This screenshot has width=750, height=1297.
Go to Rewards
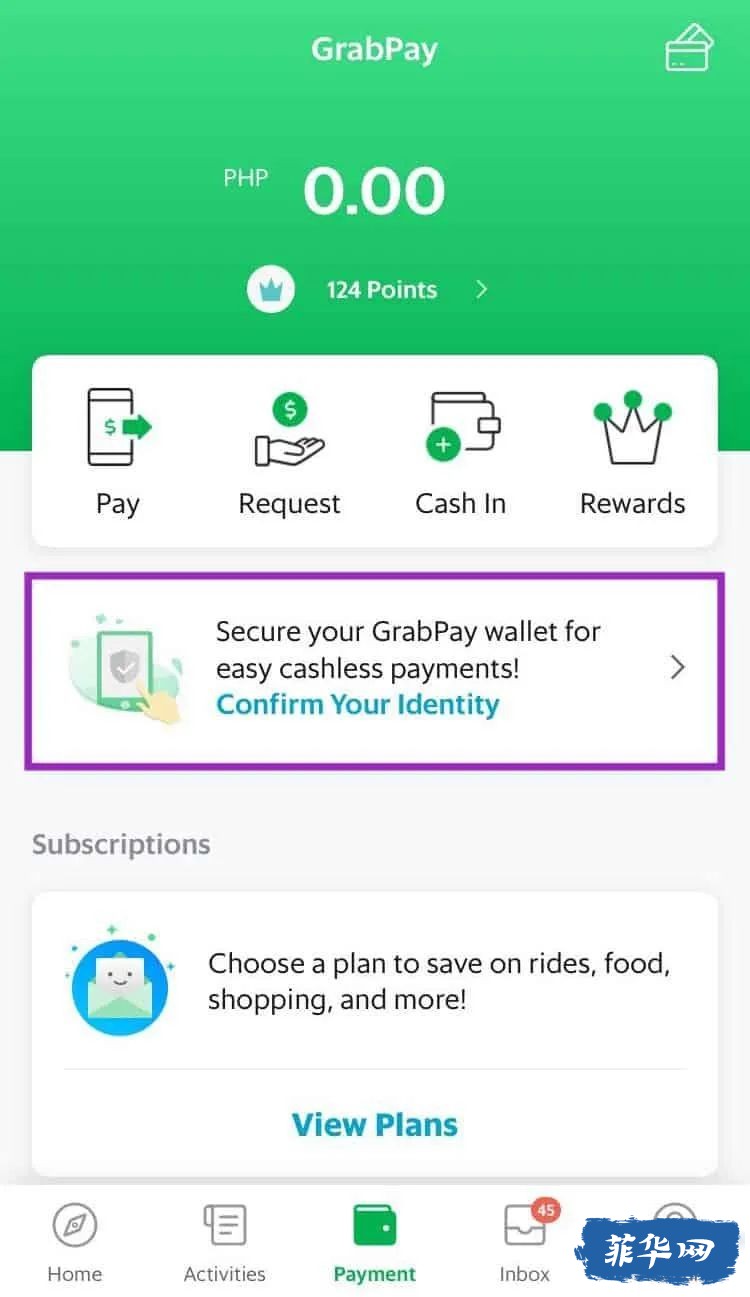[632, 452]
